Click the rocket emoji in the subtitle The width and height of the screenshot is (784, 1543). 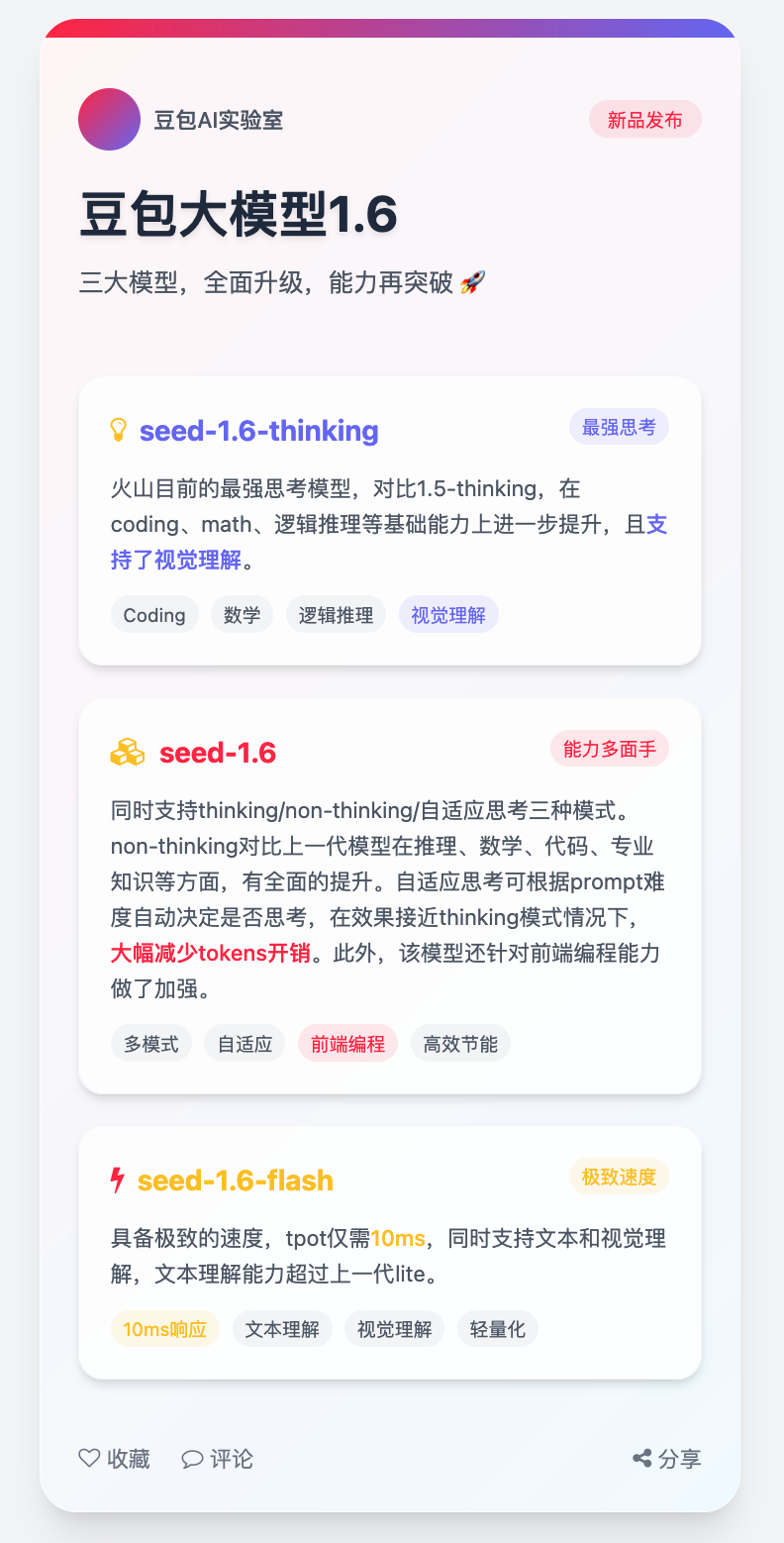coord(473,282)
